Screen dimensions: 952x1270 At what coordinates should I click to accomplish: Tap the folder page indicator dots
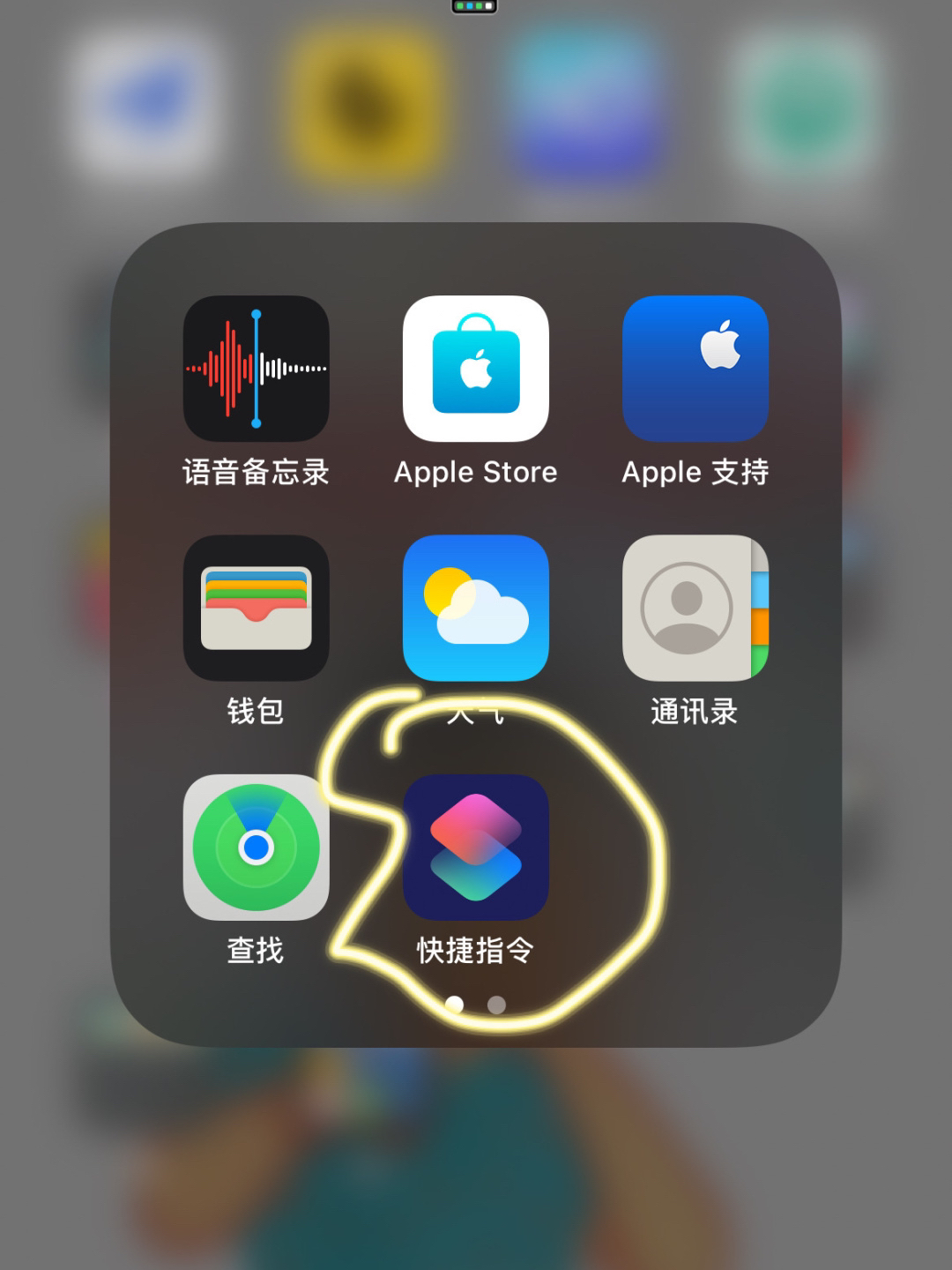pos(476,1005)
